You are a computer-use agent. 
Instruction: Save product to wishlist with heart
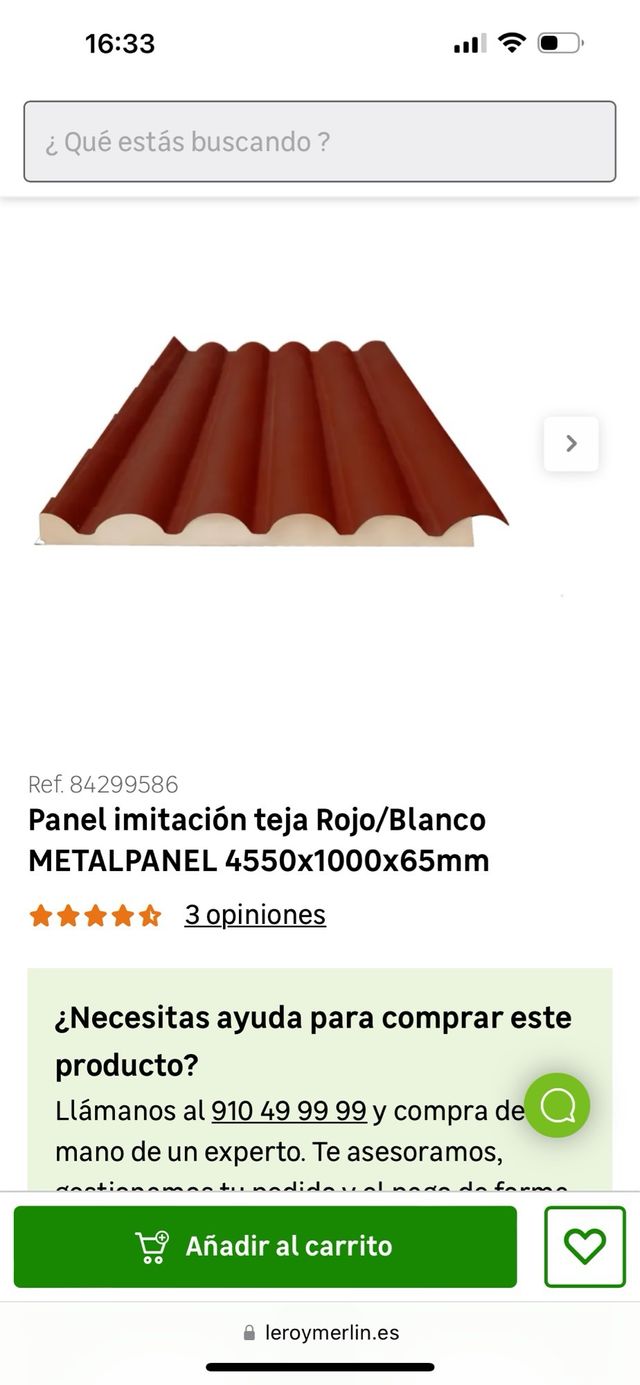584,1246
